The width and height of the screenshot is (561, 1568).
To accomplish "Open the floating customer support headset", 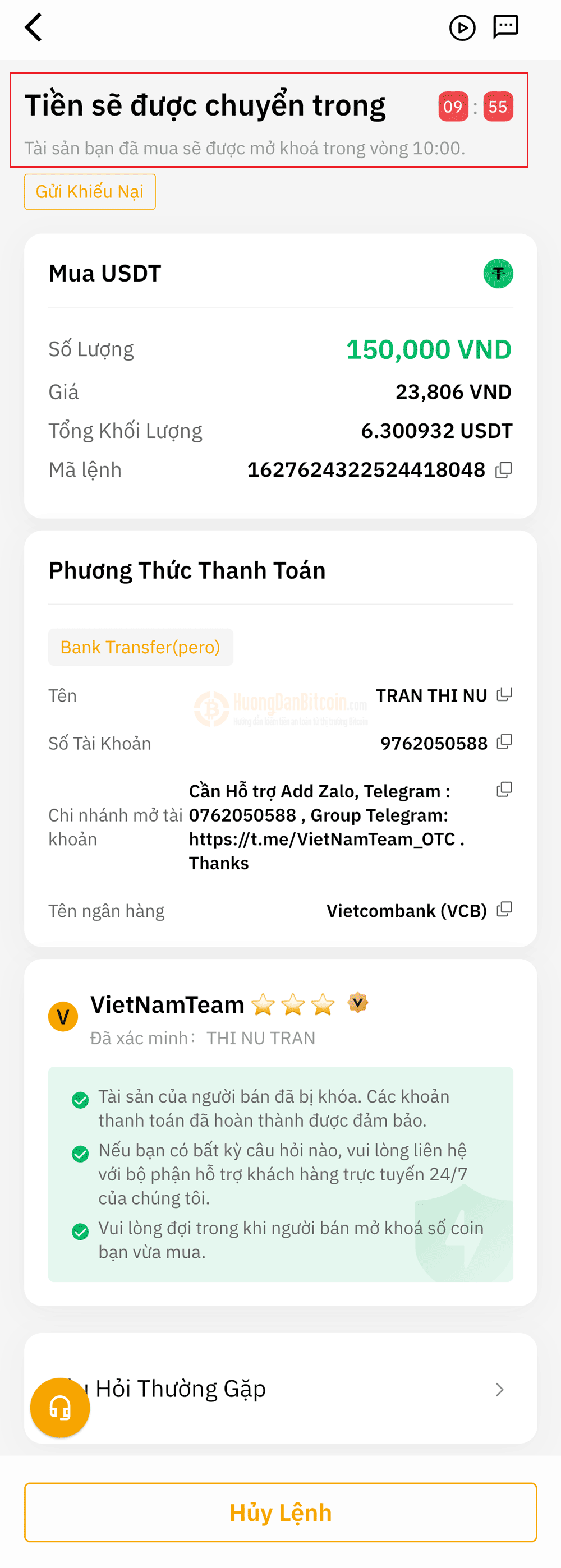I will [59, 1408].
